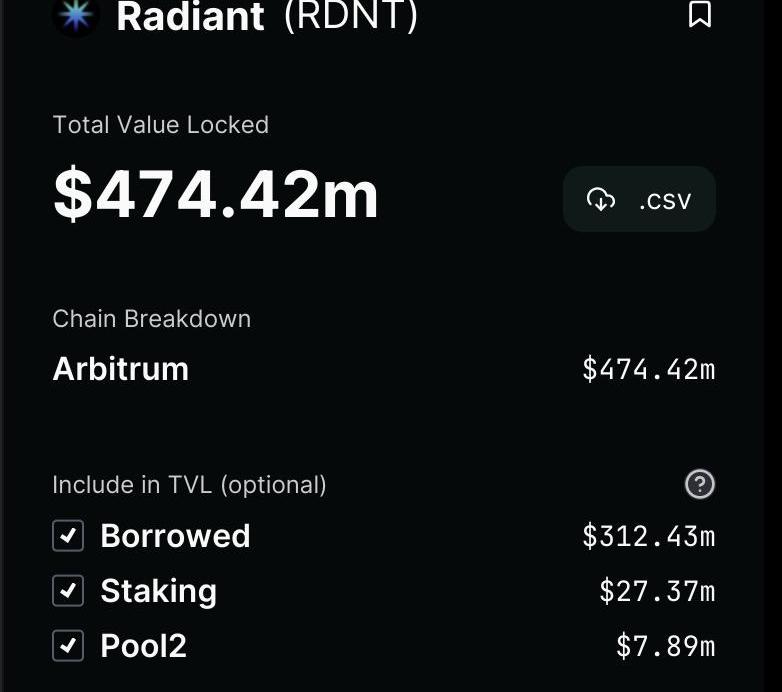
Task: Download the TVL data as .csv
Action: 639,199
